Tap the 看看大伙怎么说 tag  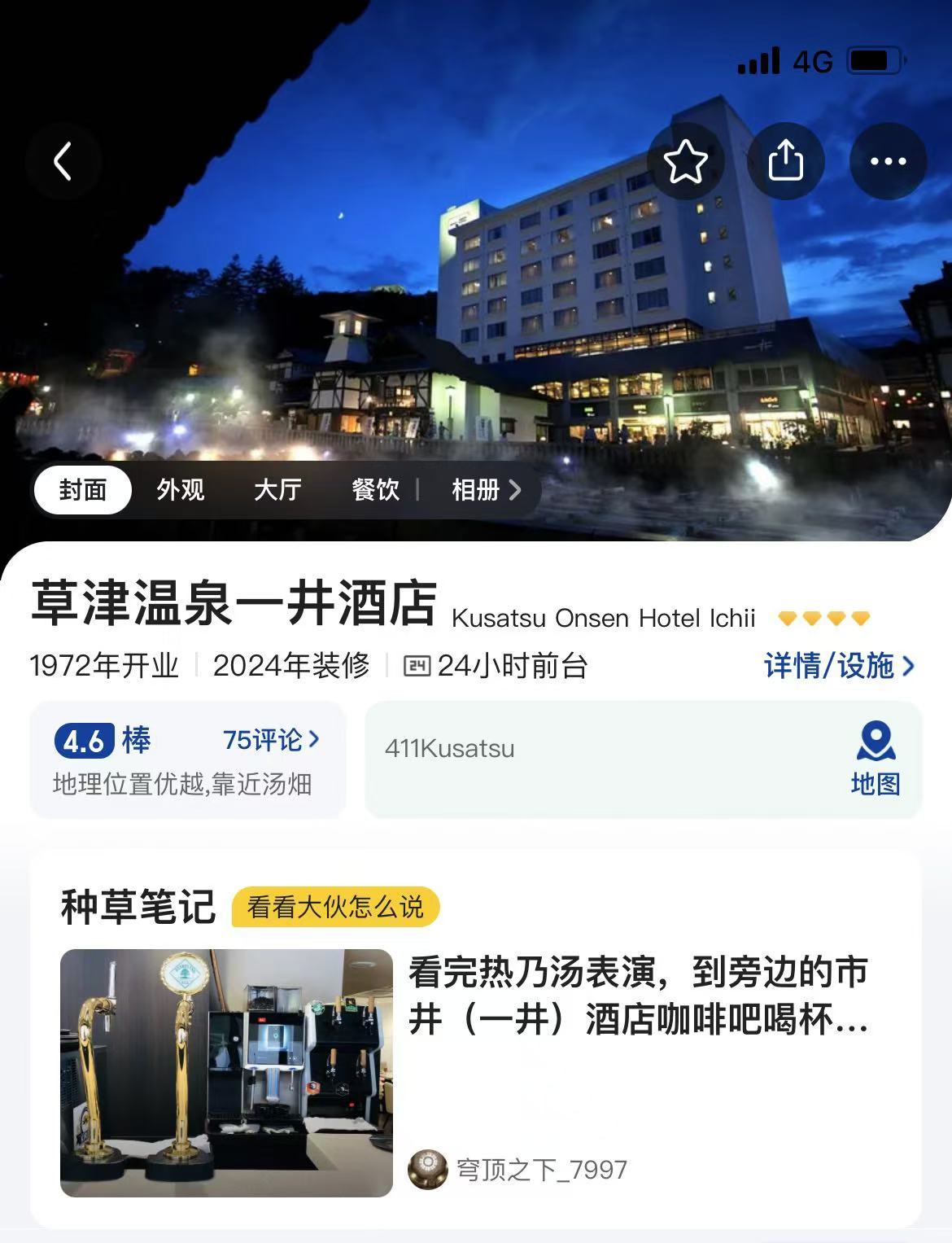(x=335, y=907)
